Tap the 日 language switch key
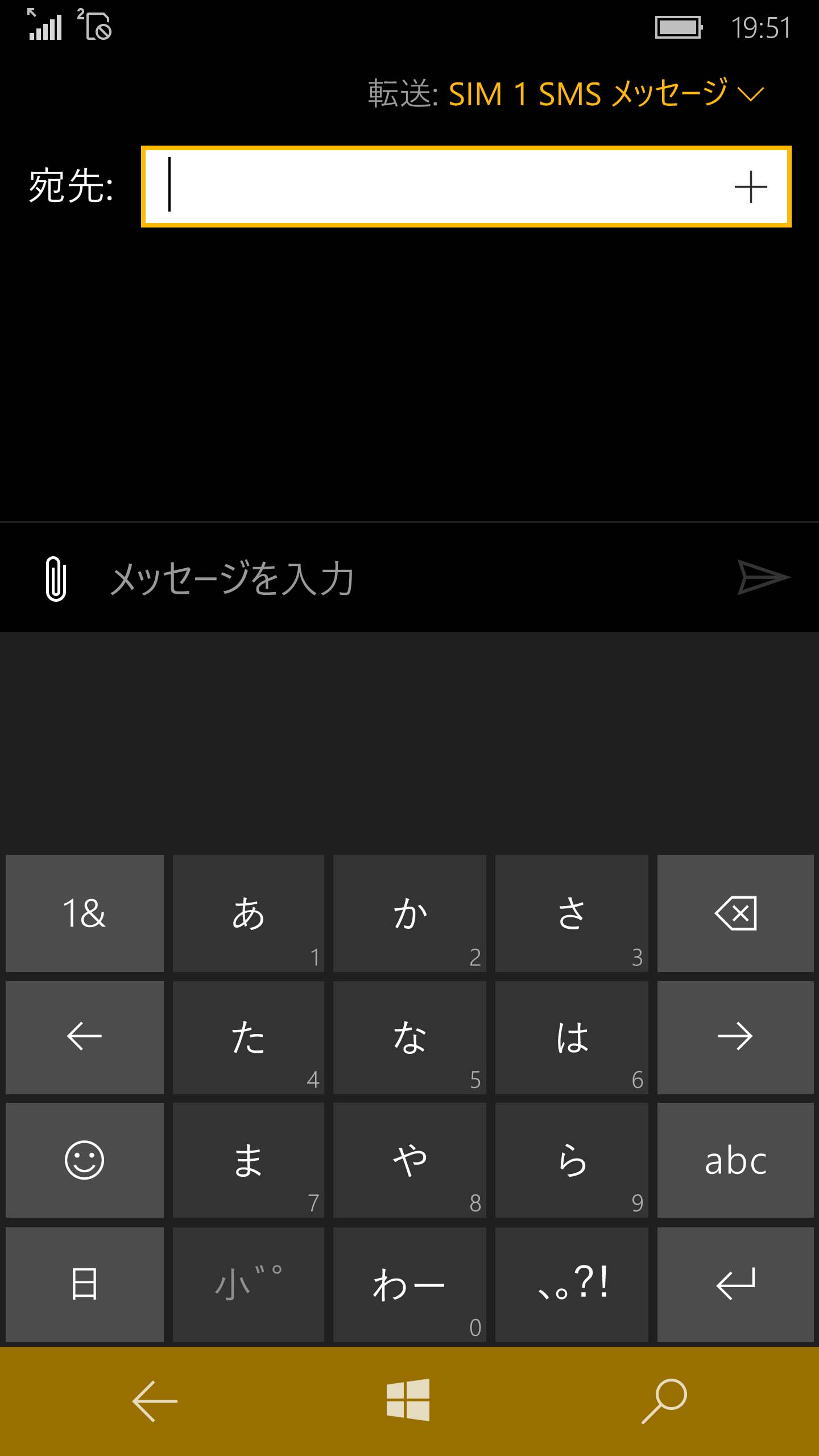 [85, 1284]
